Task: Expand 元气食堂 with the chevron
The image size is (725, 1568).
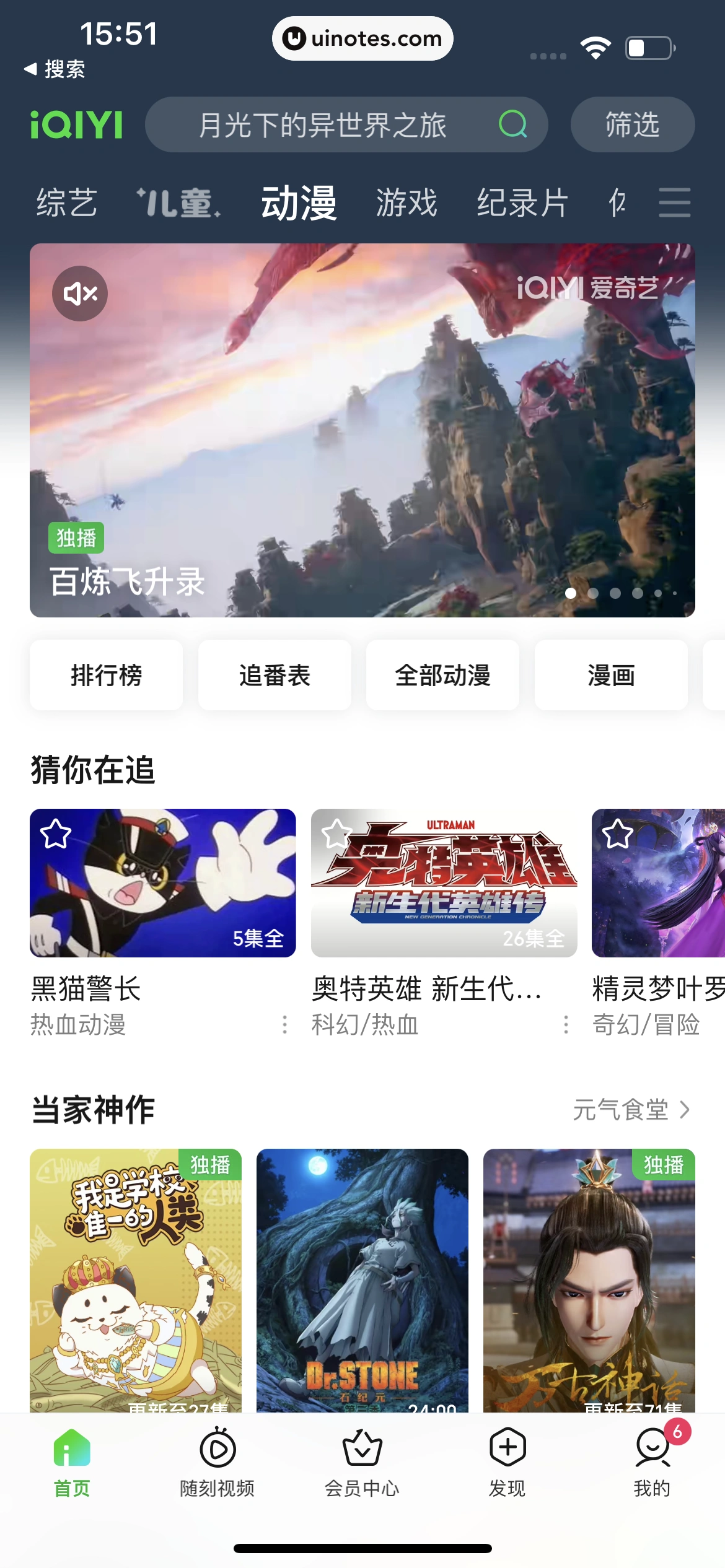Action: [687, 1108]
